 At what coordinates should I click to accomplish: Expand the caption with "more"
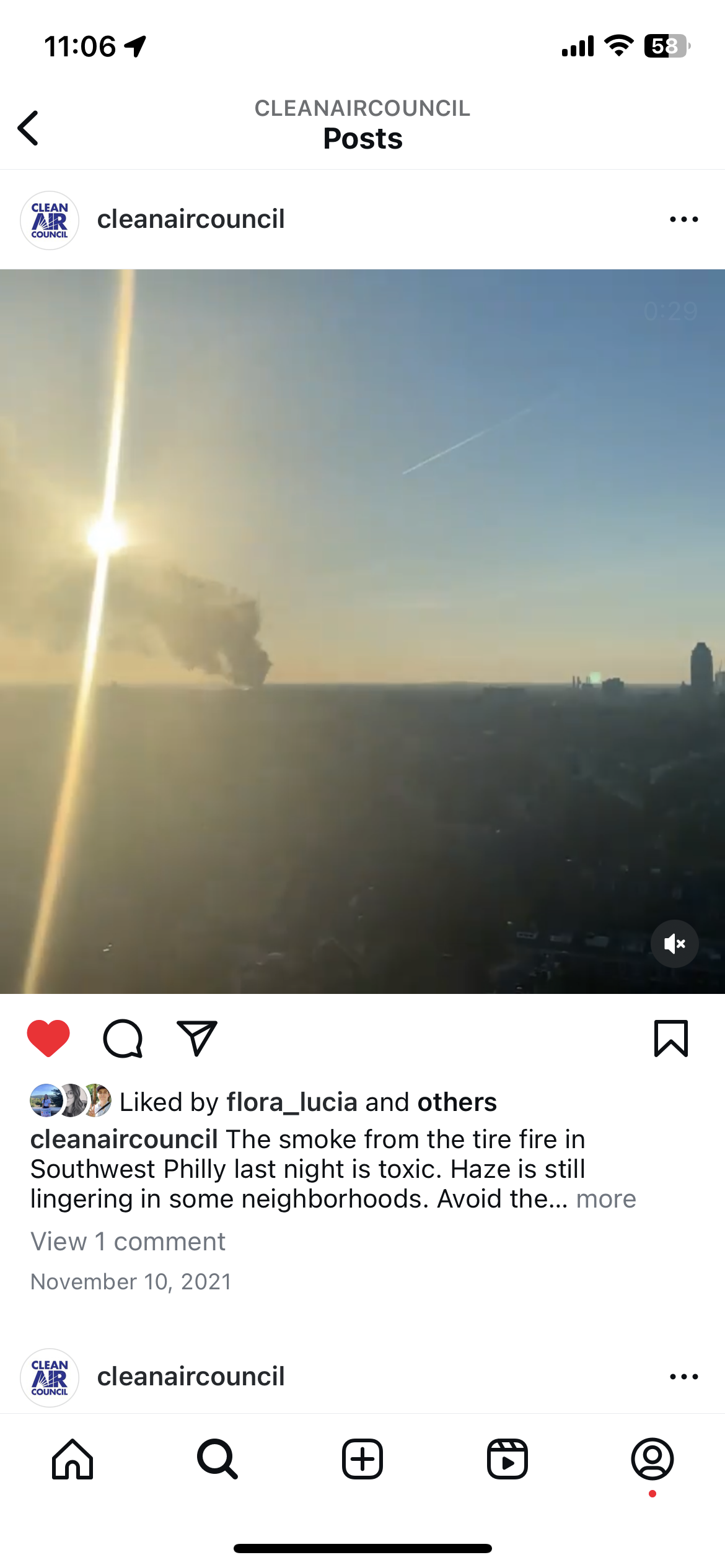(x=606, y=1200)
